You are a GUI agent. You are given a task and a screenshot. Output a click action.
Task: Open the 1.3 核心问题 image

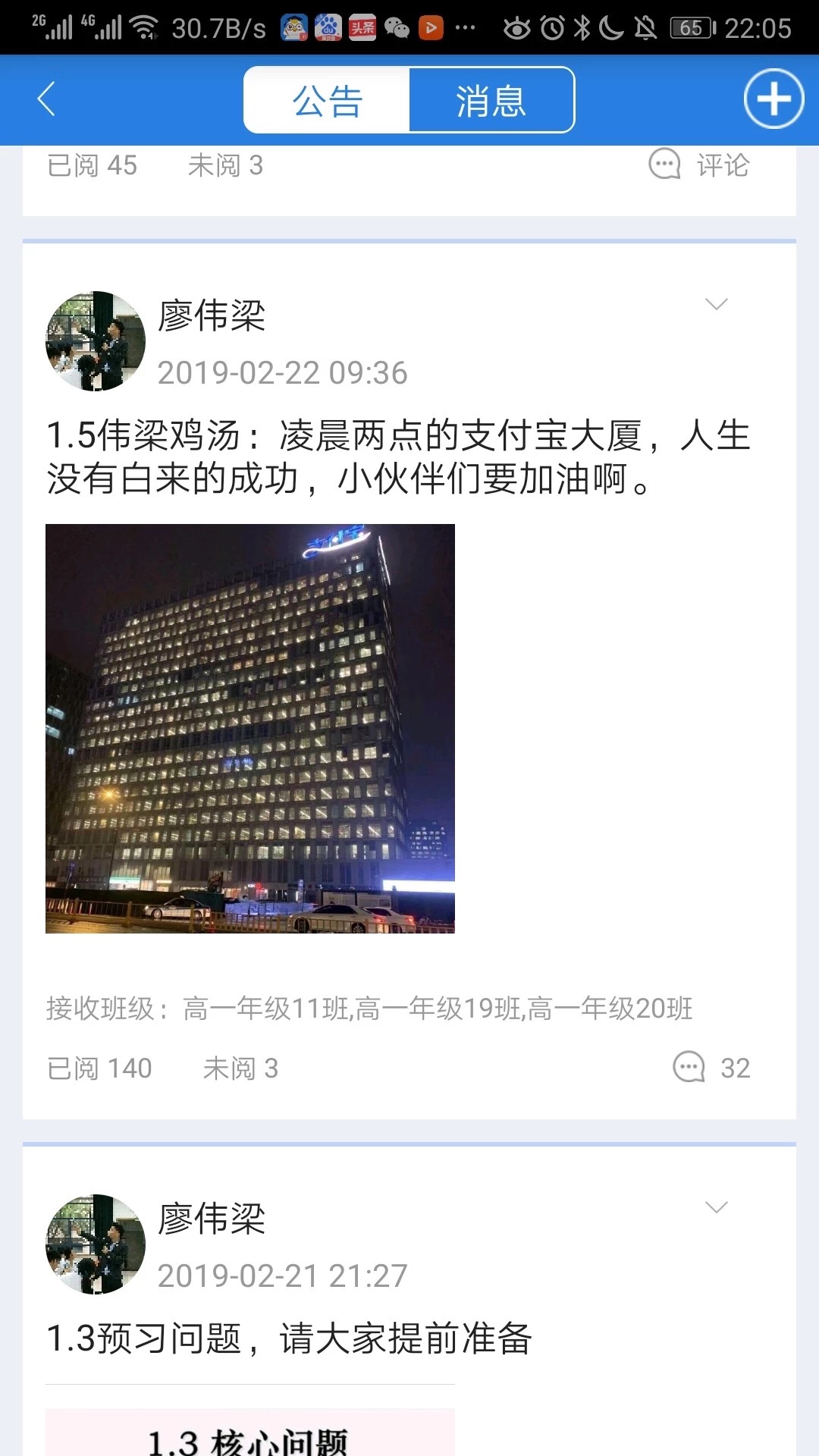tap(250, 1432)
